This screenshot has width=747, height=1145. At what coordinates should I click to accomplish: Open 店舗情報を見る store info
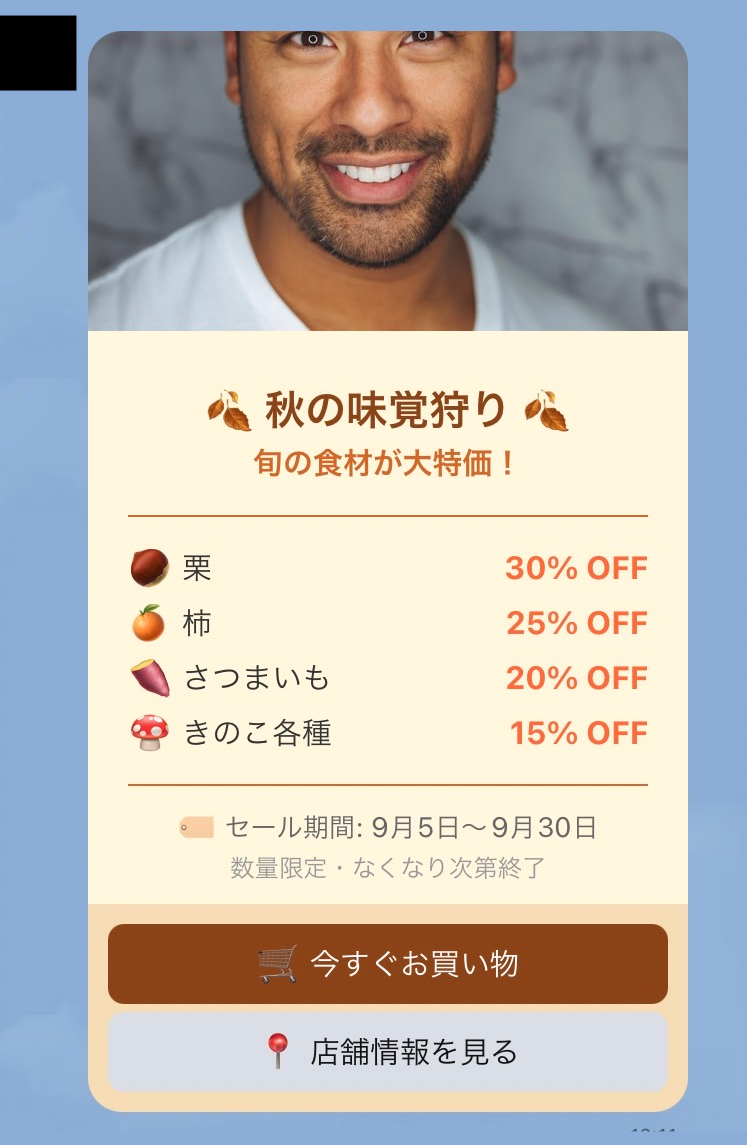point(388,1052)
